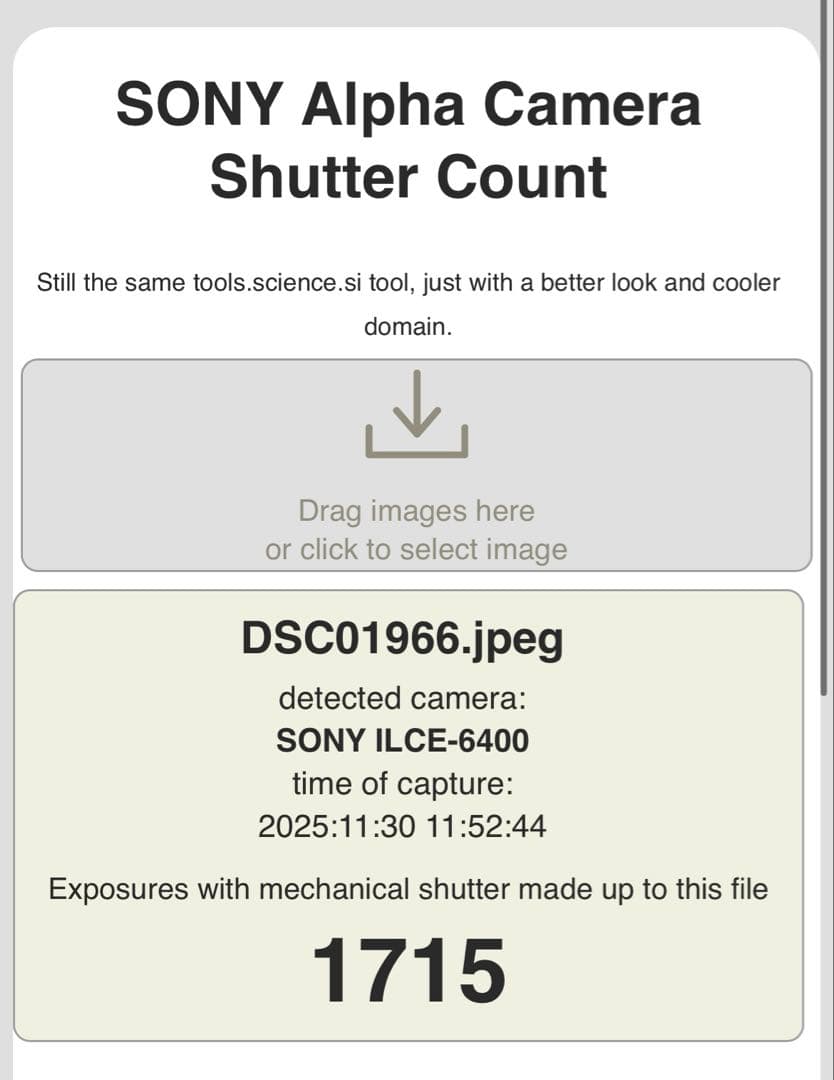Click the time of capture label
Screen dimensions: 834x1080
(403, 783)
